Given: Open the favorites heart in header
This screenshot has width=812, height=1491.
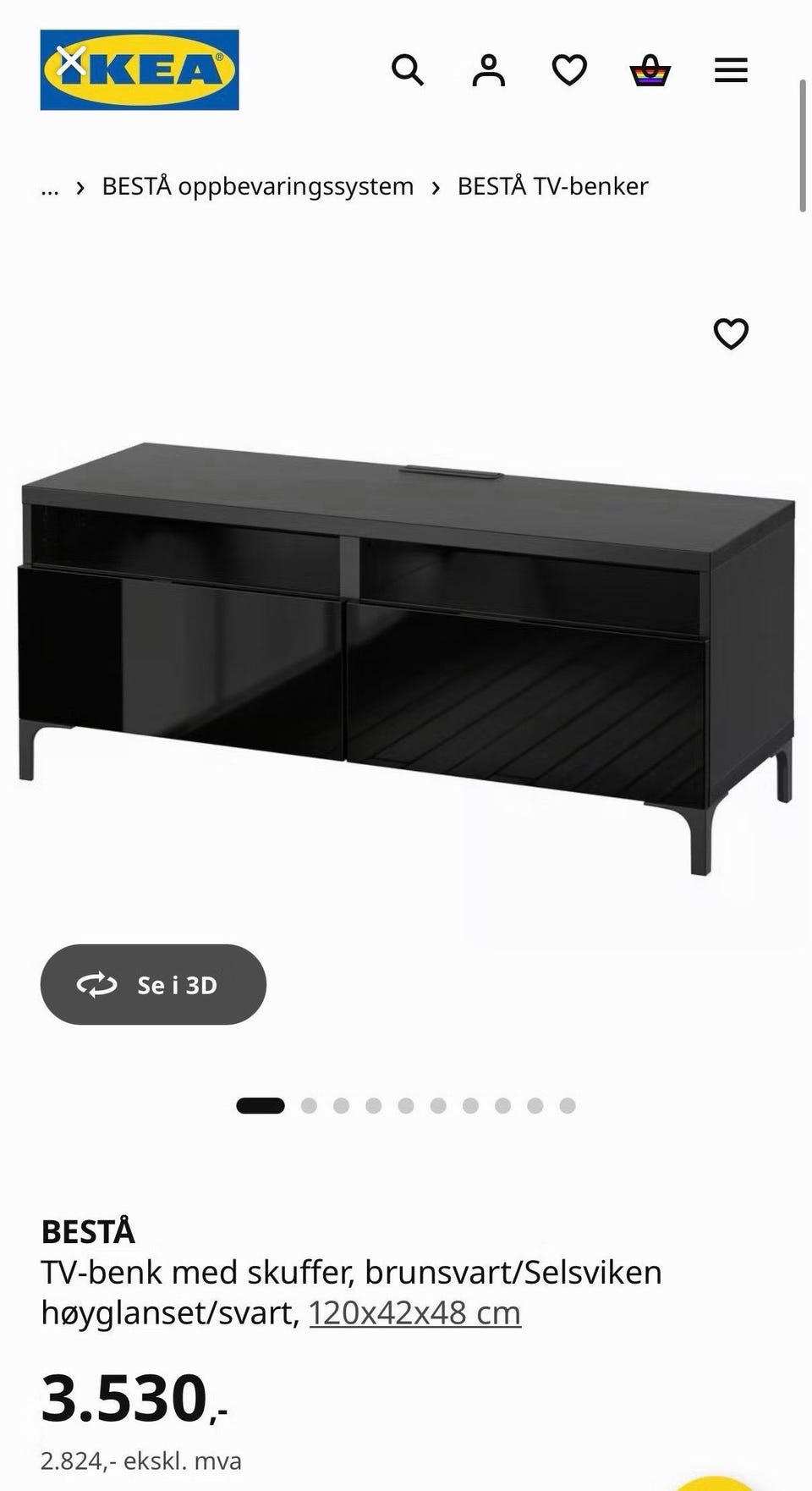Looking at the screenshot, I should 569,70.
